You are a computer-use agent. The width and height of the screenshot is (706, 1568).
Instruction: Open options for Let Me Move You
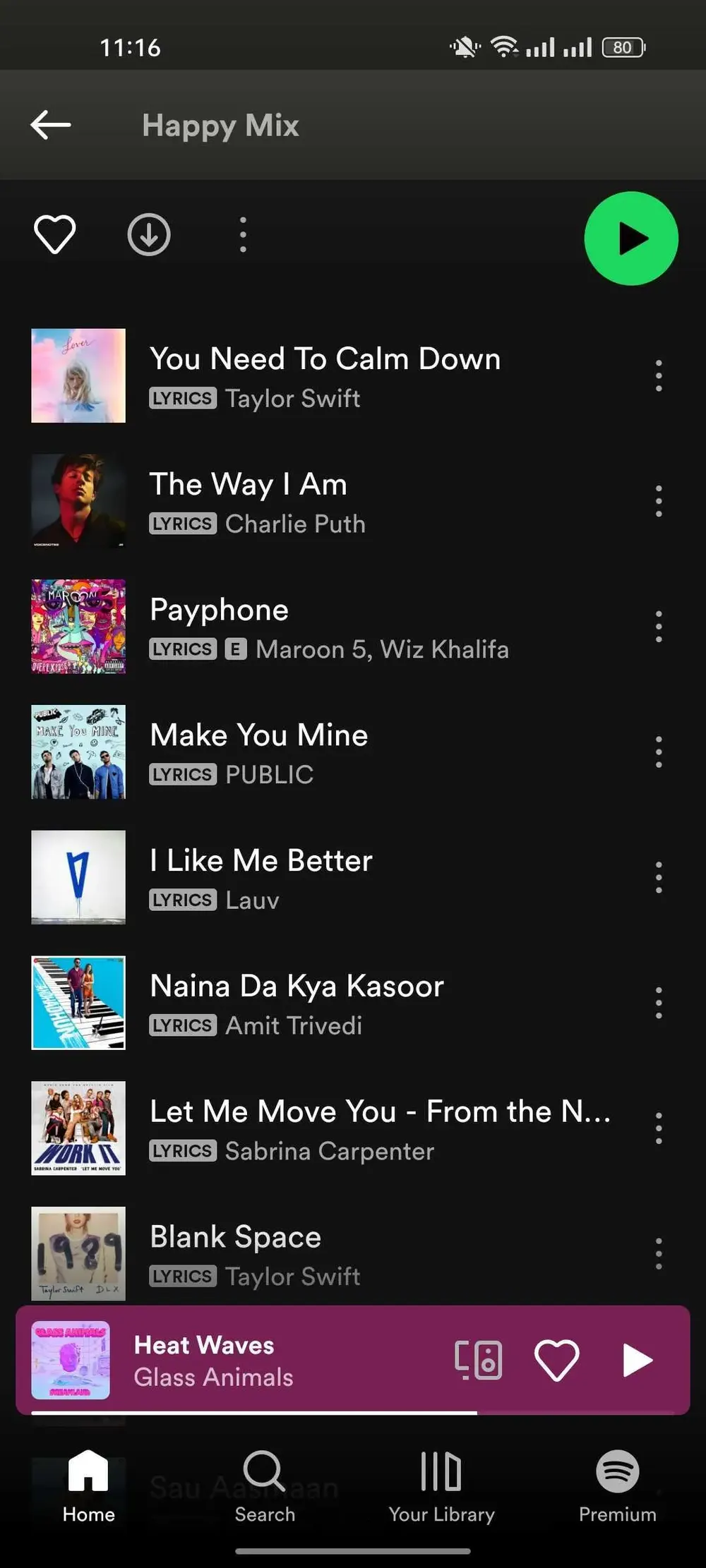coord(659,1128)
